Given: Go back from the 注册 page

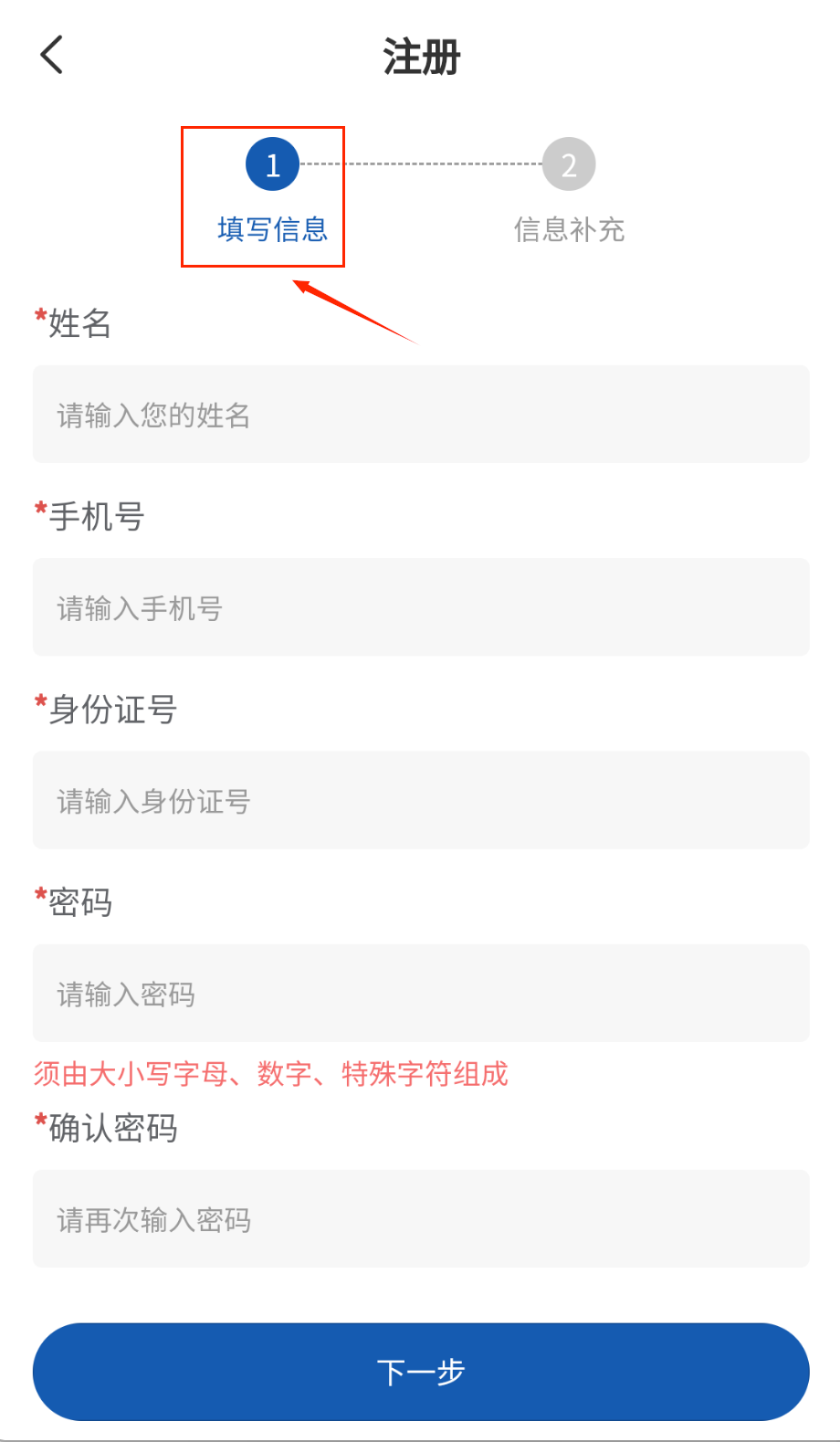Looking at the screenshot, I should click(x=52, y=55).
